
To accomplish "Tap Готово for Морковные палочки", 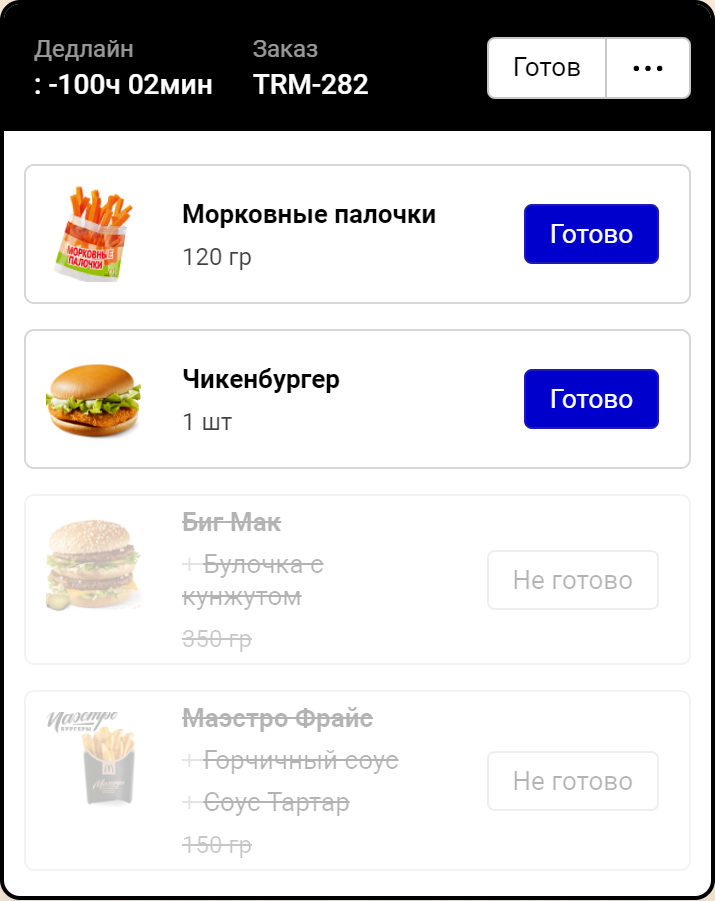I will tap(591, 234).
